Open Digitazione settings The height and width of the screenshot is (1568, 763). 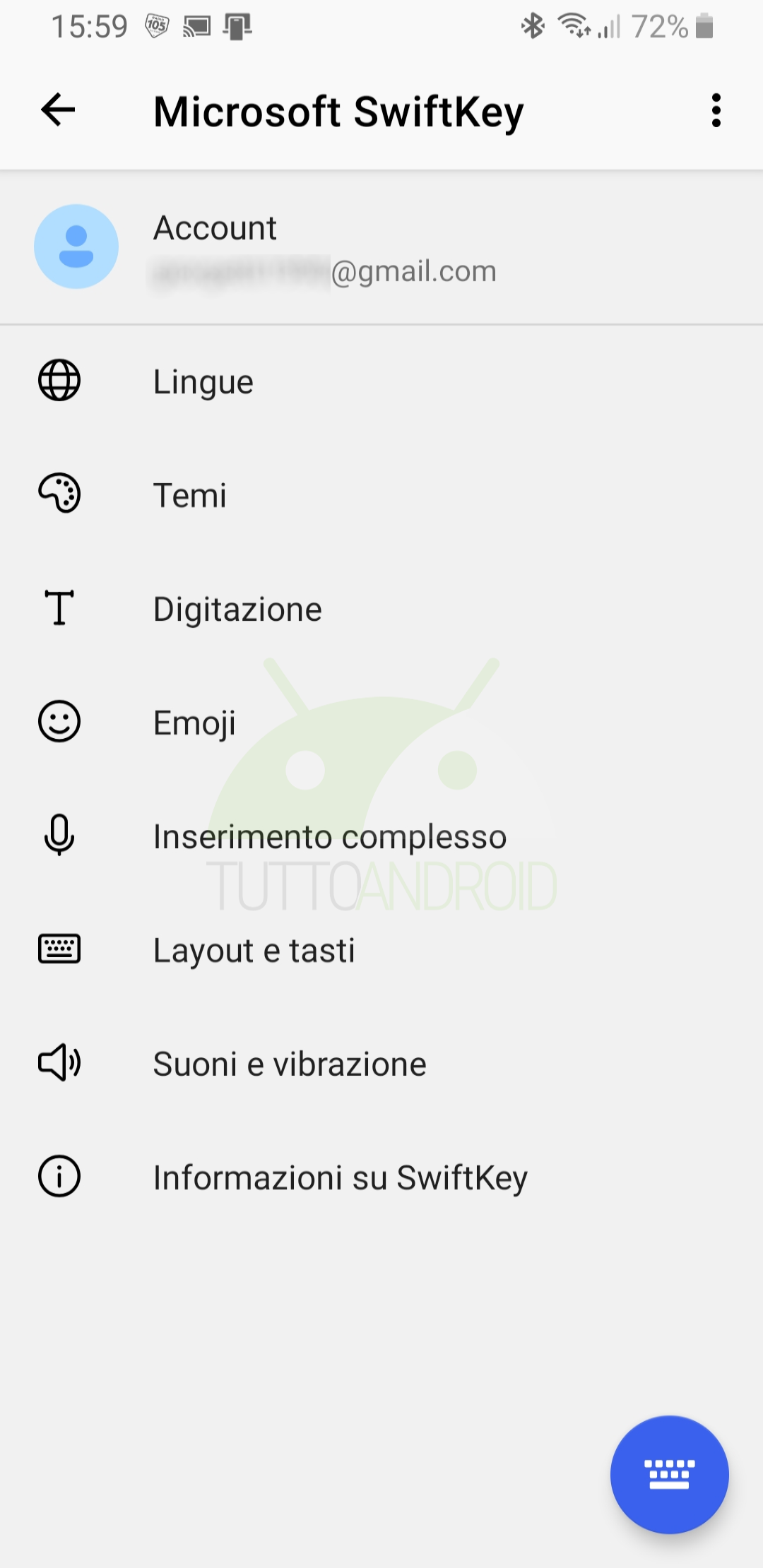[381, 609]
